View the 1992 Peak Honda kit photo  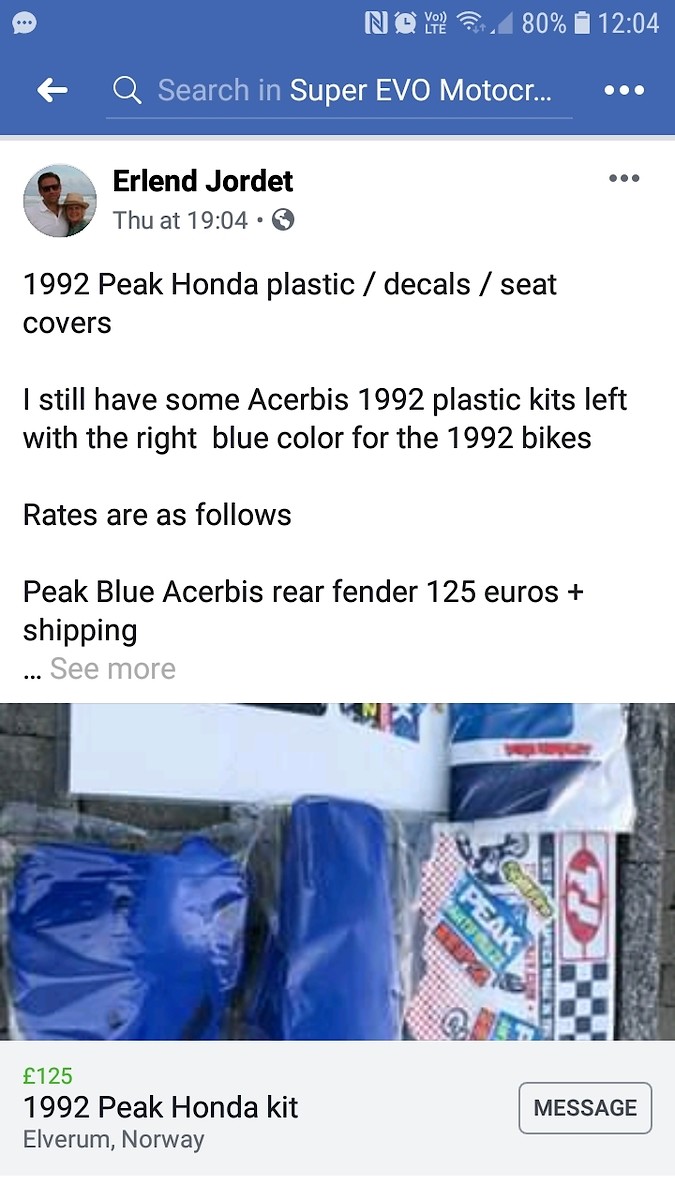coord(337,872)
